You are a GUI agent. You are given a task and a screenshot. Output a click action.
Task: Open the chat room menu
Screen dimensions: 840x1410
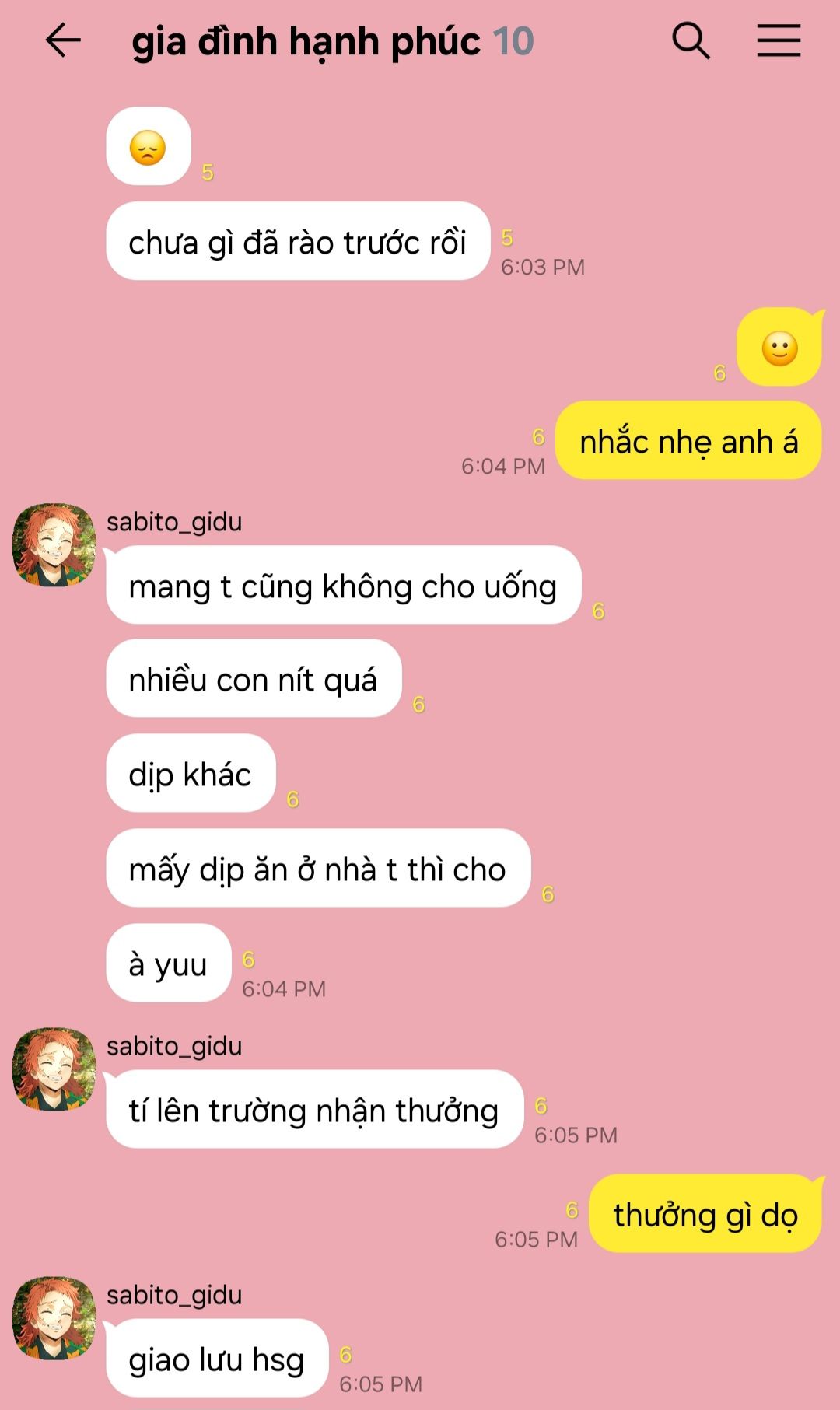click(x=779, y=40)
